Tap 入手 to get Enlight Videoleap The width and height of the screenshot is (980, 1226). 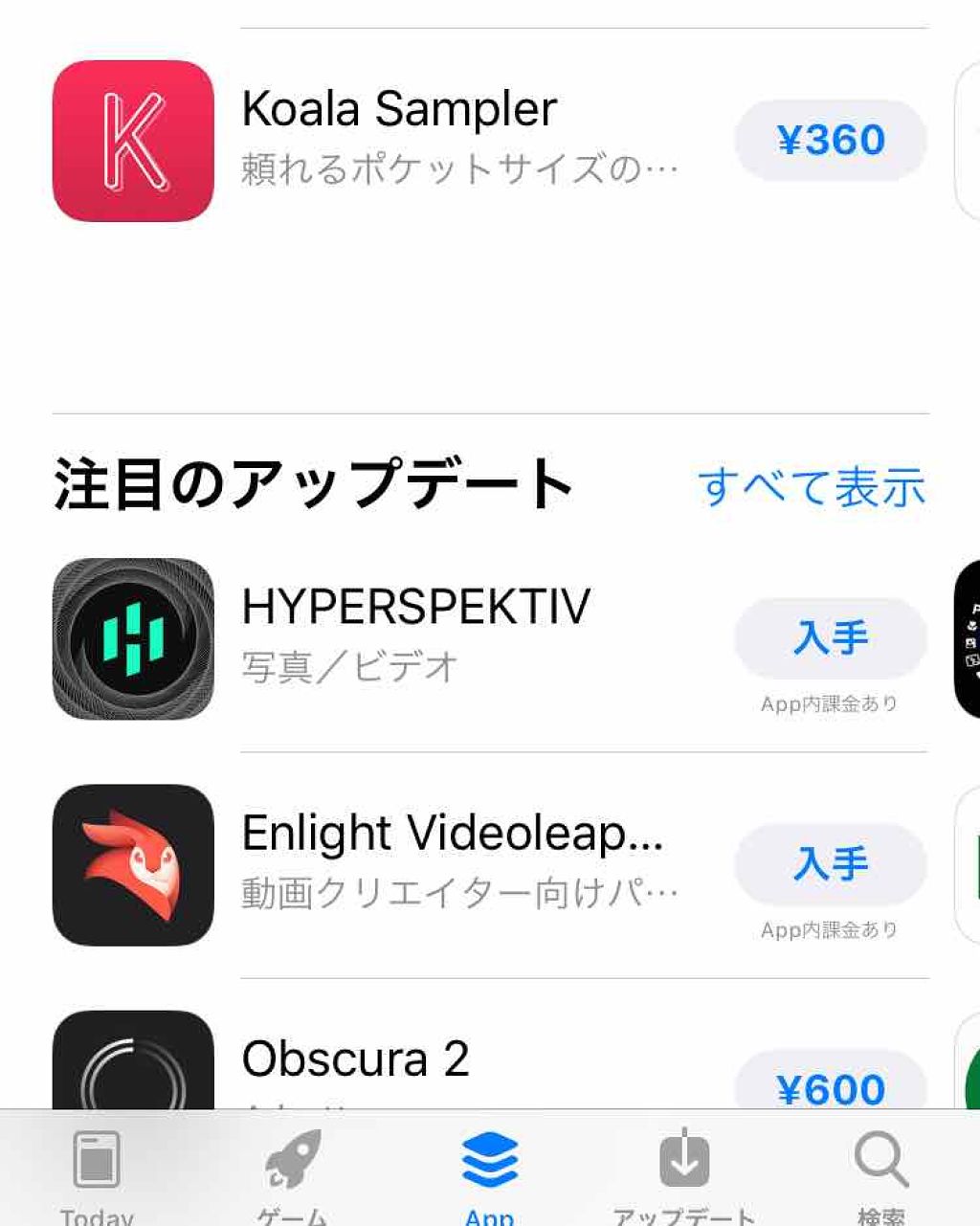[x=830, y=864]
